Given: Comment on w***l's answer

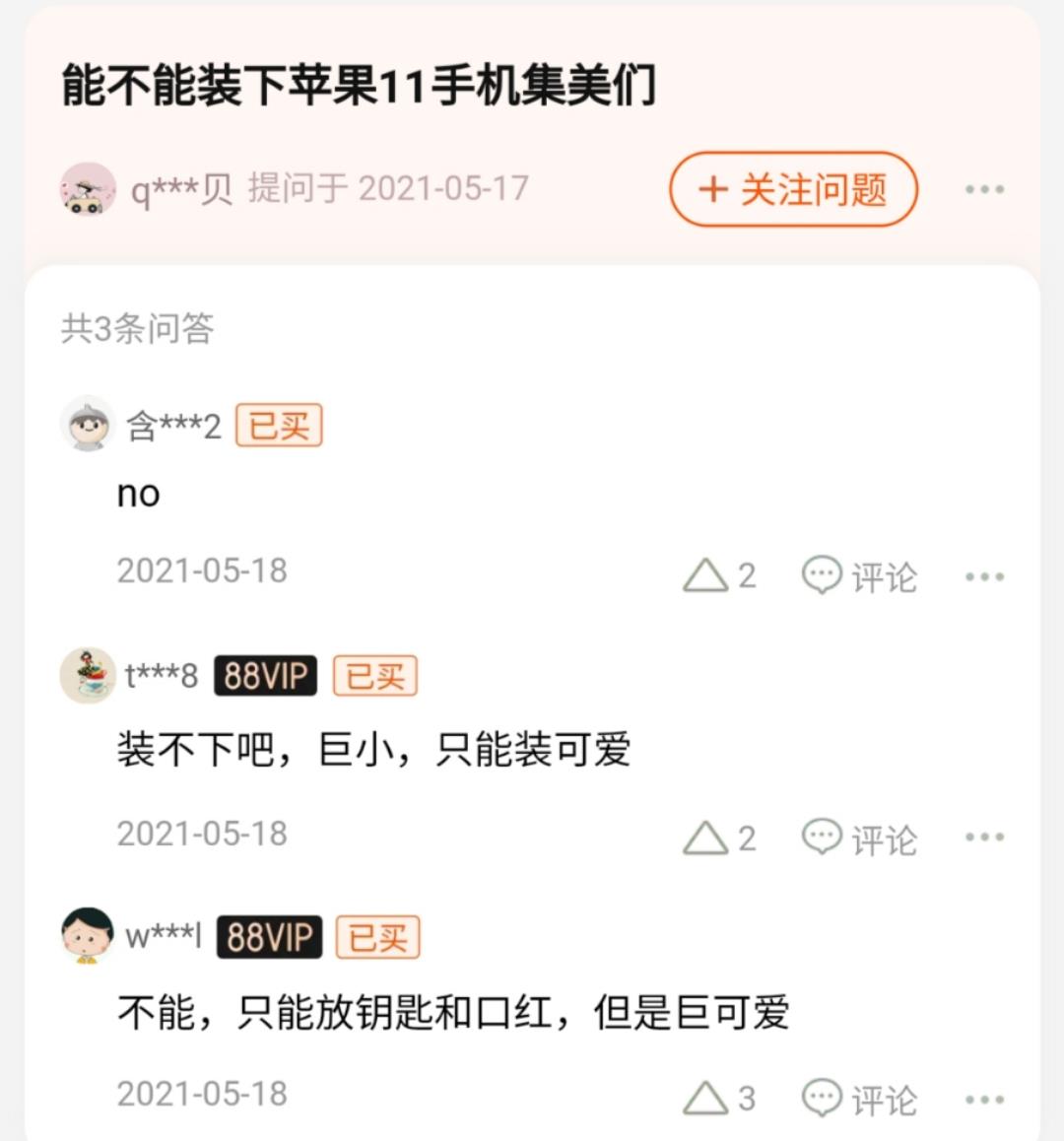Looking at the screenshot, I should click(859, 1099).
